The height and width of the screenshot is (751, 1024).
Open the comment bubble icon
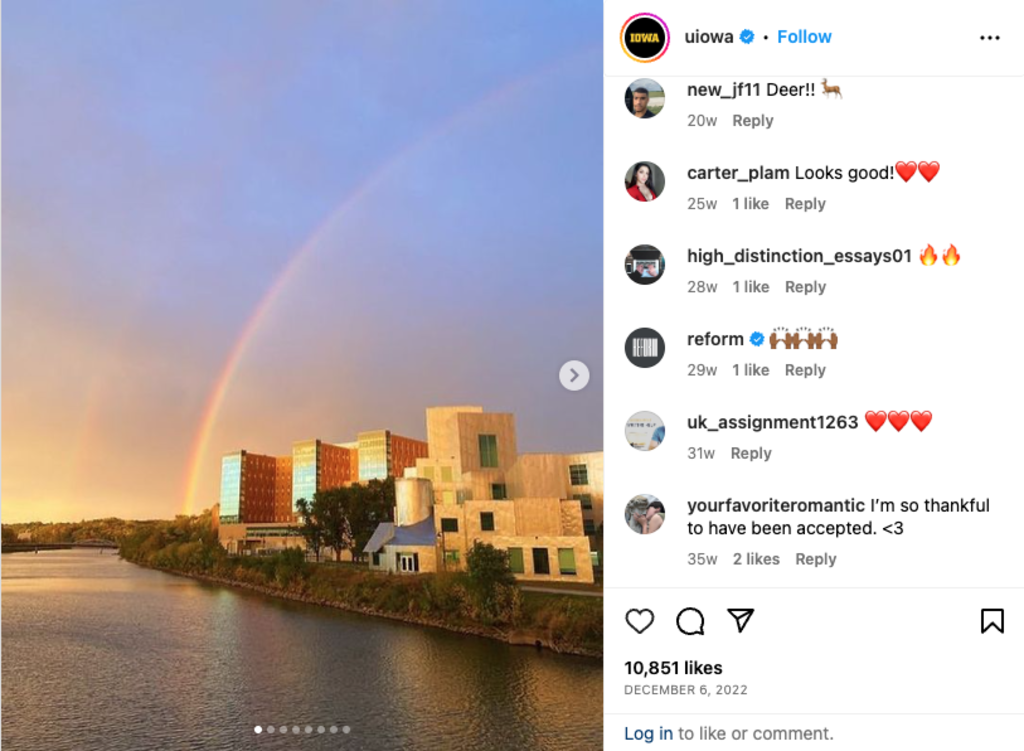click(690, 621)
